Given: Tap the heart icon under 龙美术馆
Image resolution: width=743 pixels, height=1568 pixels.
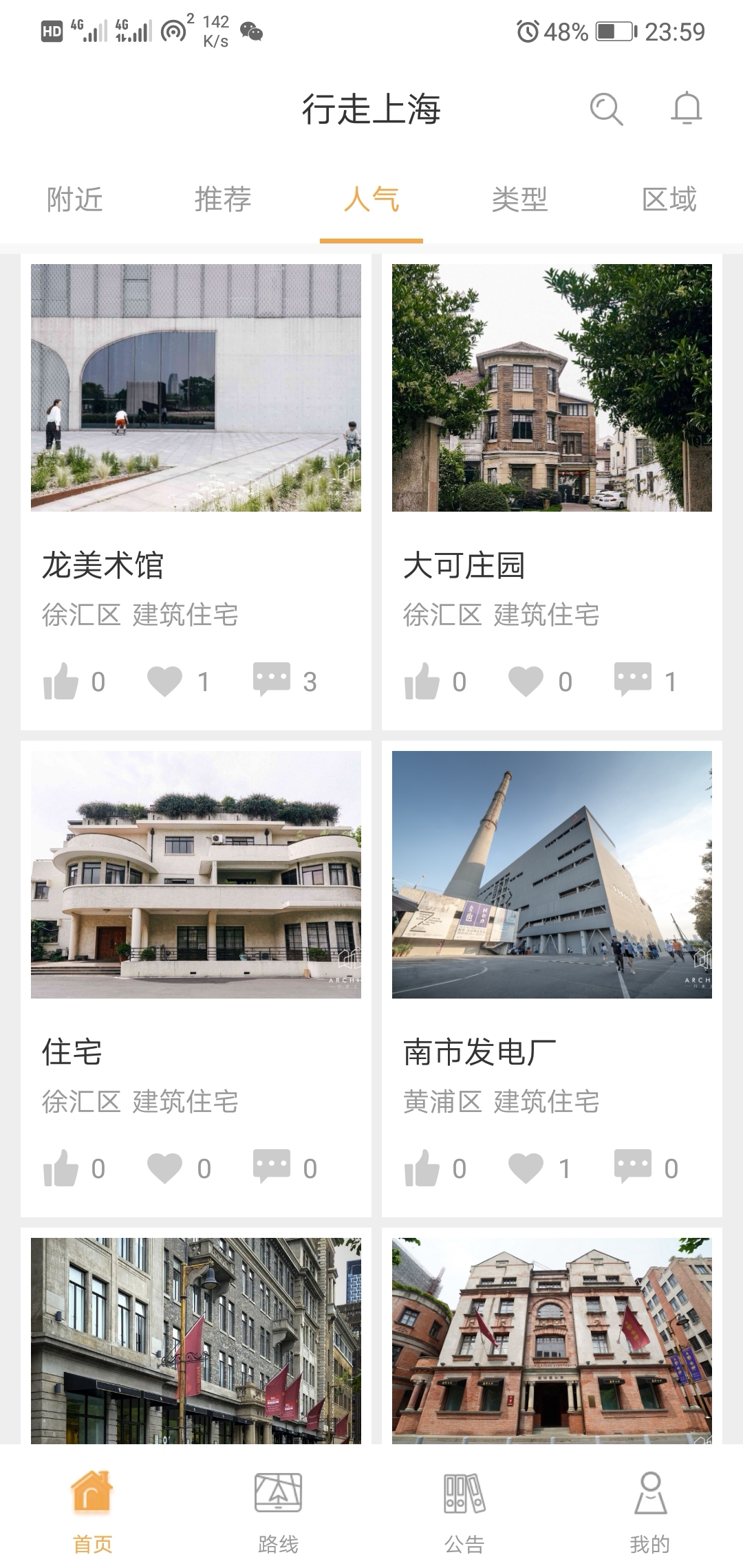Looking at the screenshot, I should [165, 681].
